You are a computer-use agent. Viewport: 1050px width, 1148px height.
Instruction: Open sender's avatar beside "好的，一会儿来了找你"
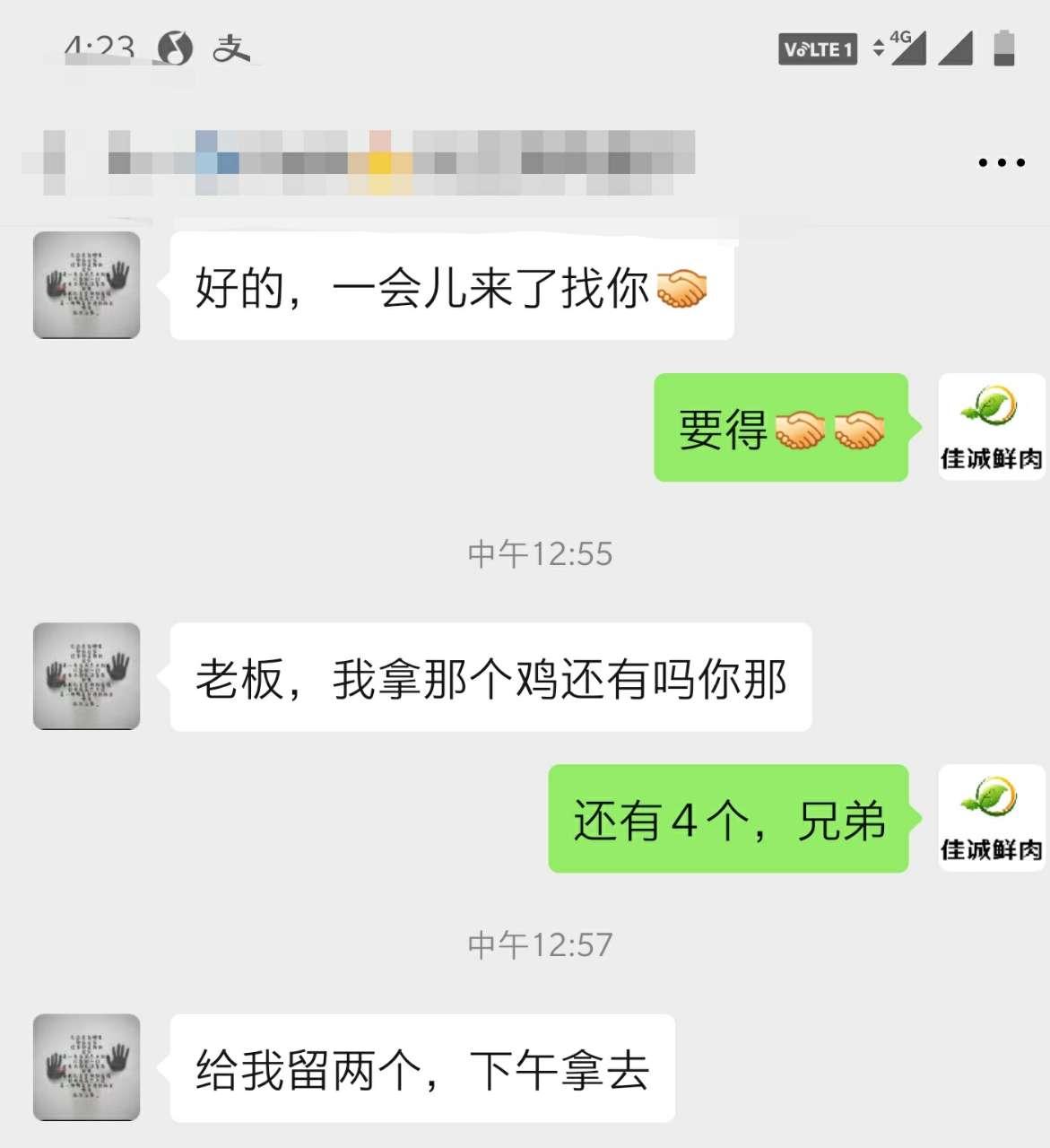point(86,285)
